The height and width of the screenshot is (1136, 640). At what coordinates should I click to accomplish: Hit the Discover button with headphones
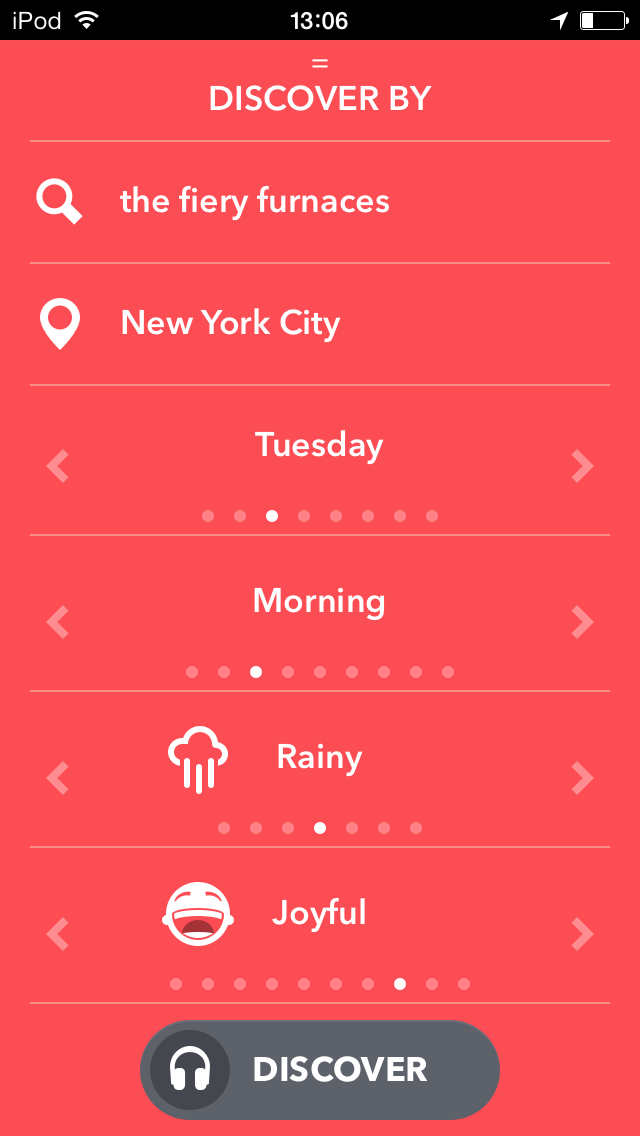(x=320, y=1069)
